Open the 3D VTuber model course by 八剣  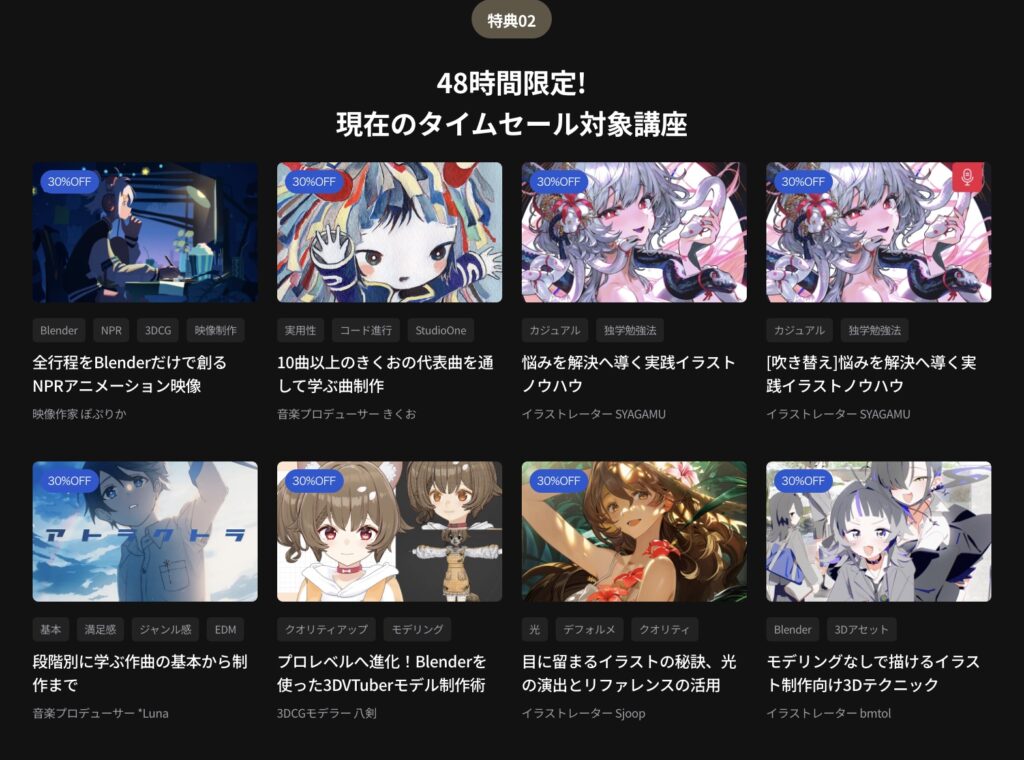point(389,531)
